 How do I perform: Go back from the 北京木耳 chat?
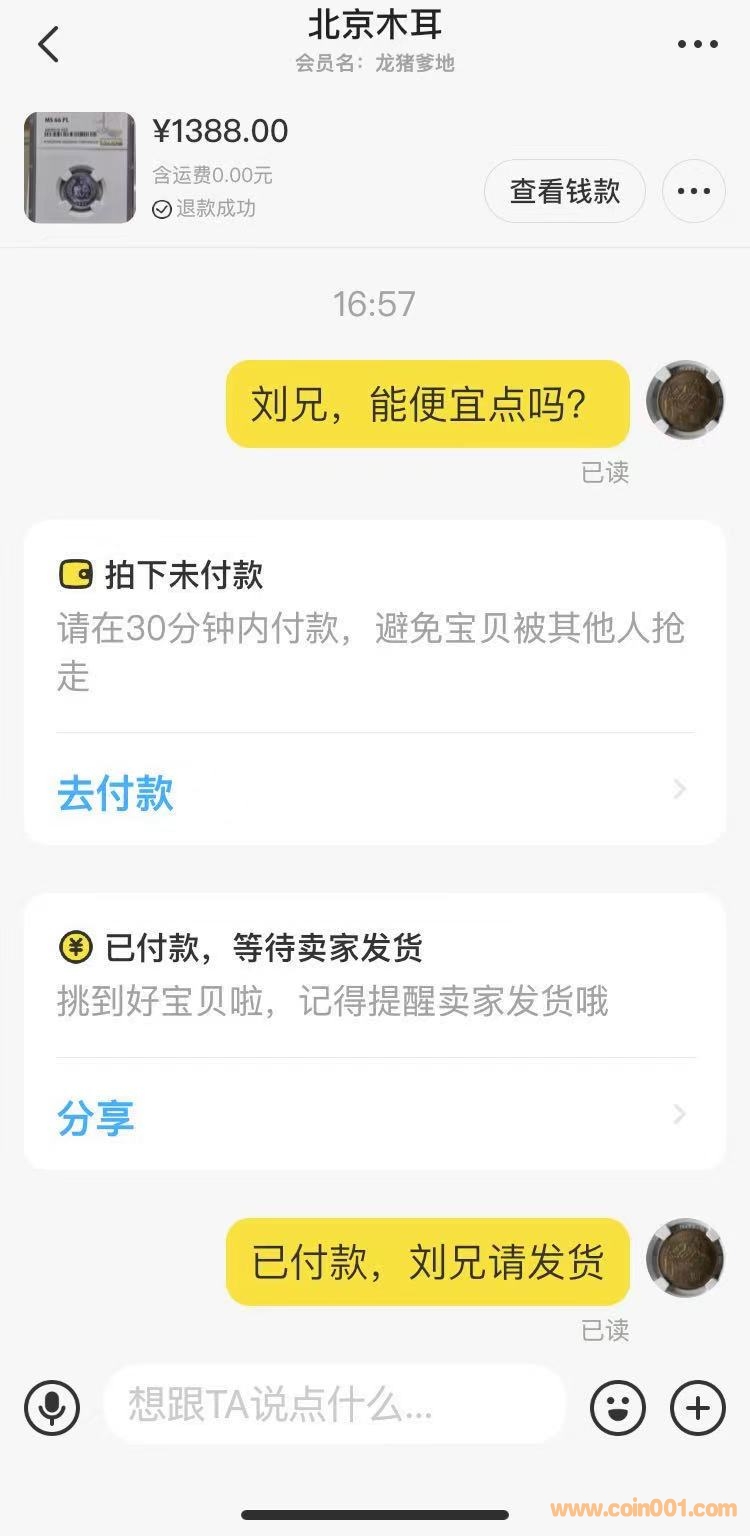click(x=48, y=44)
